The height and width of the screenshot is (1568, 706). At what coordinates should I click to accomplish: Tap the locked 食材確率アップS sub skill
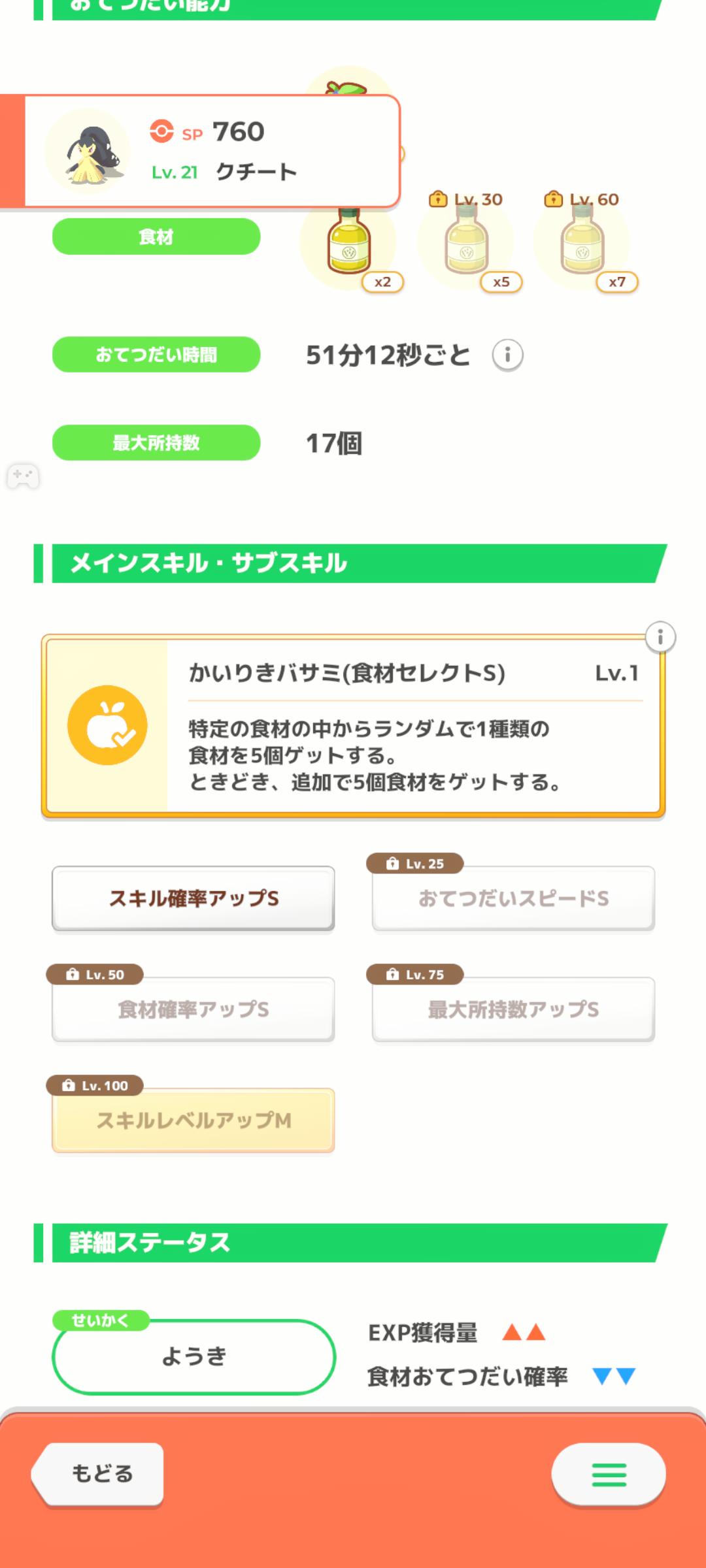193,1009
